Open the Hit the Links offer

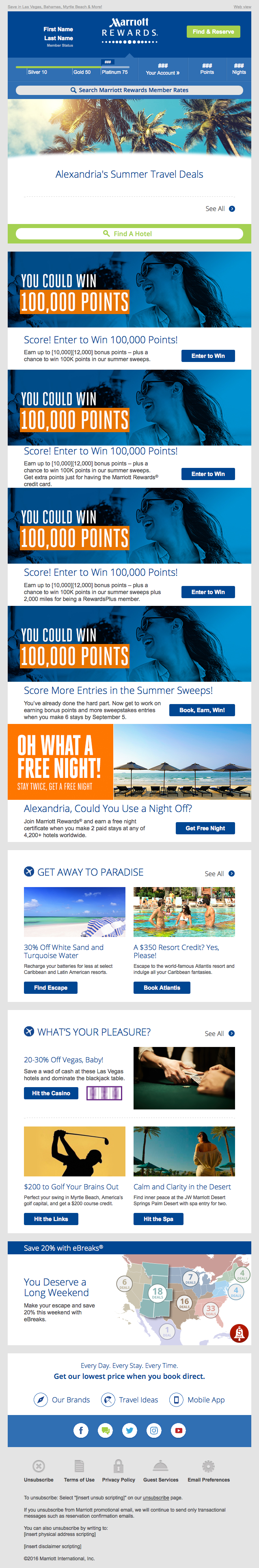(51, 1219)
